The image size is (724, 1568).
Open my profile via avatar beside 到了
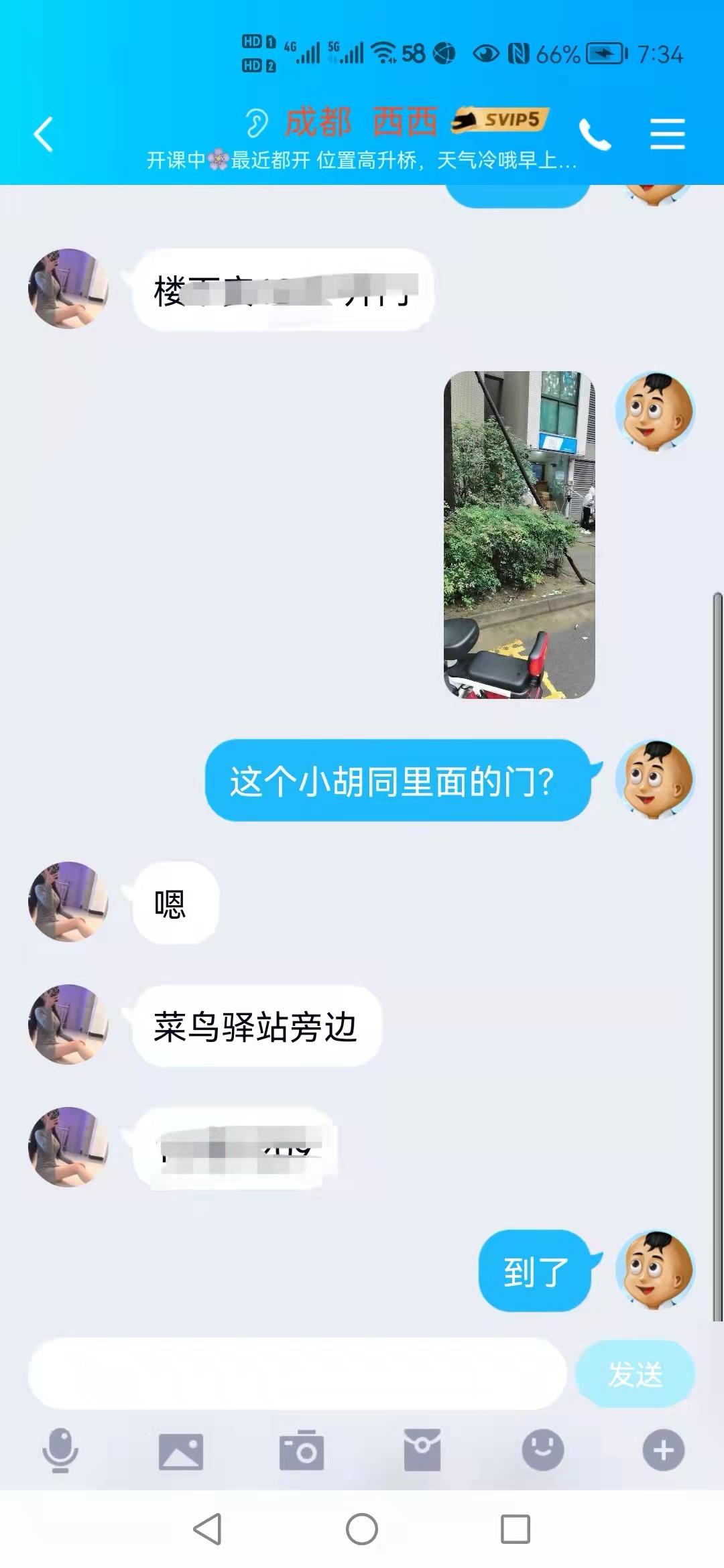[x=656, y=1270]
